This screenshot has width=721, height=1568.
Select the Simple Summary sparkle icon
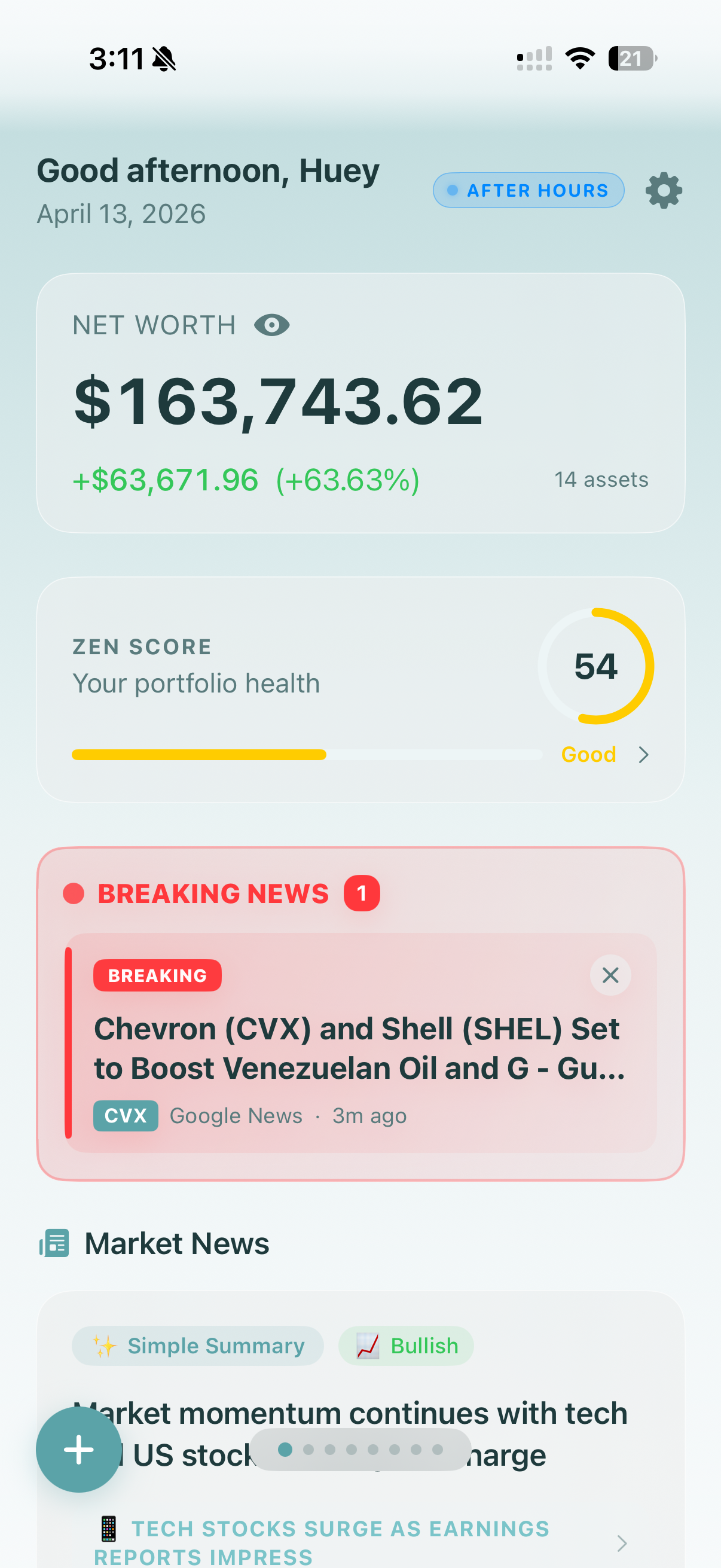click(104, 1346)
